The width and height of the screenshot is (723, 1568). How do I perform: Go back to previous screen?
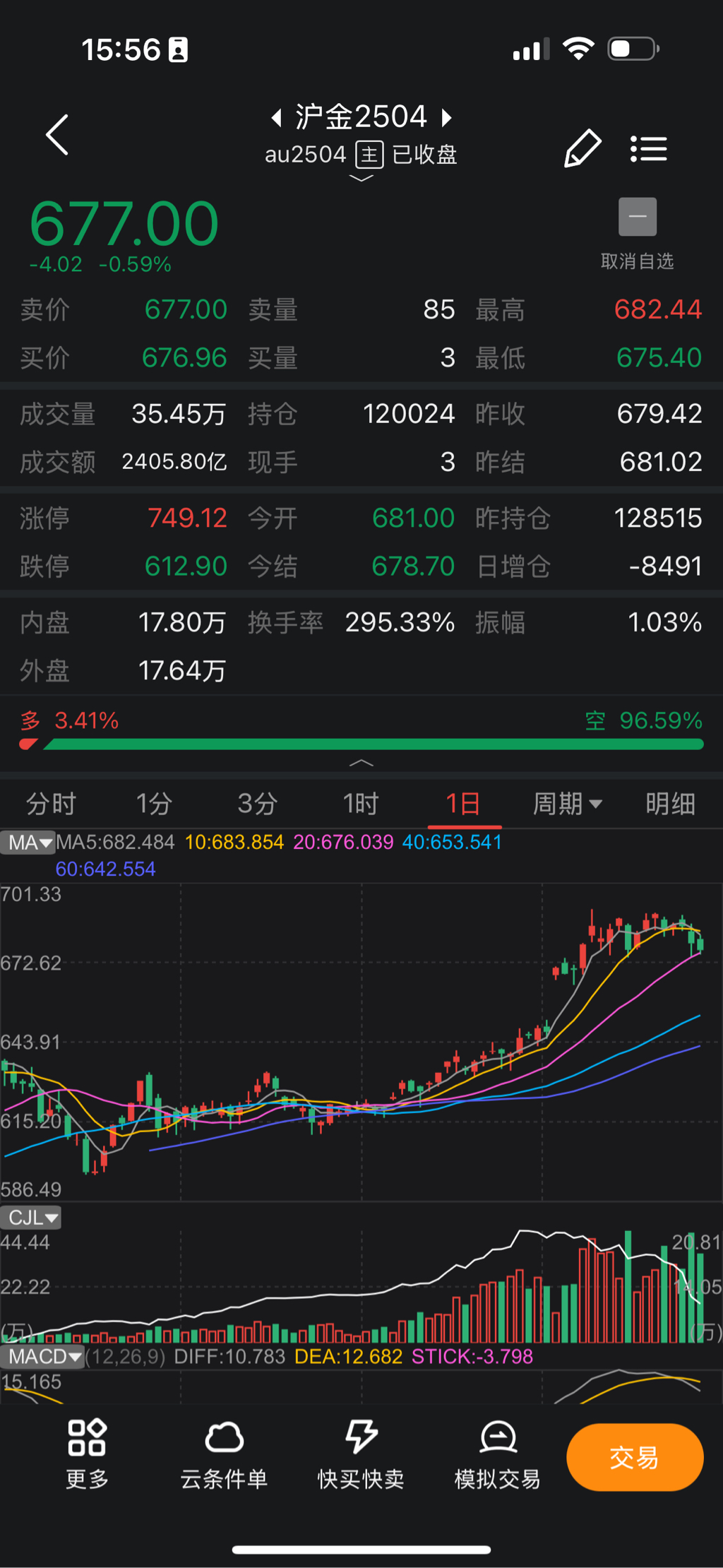coord(57,134)
